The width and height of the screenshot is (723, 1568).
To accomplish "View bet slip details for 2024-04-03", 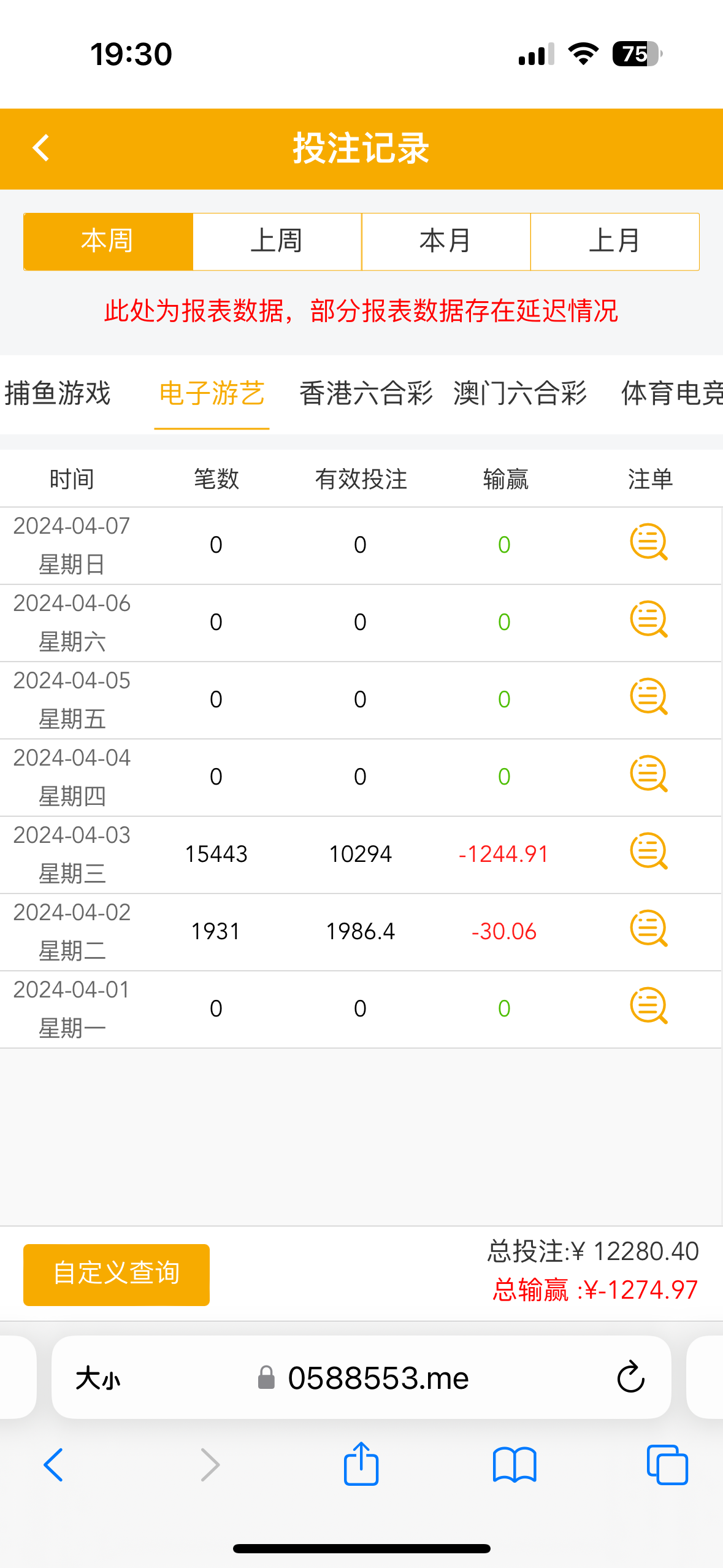I will click(x=648, y=851).
